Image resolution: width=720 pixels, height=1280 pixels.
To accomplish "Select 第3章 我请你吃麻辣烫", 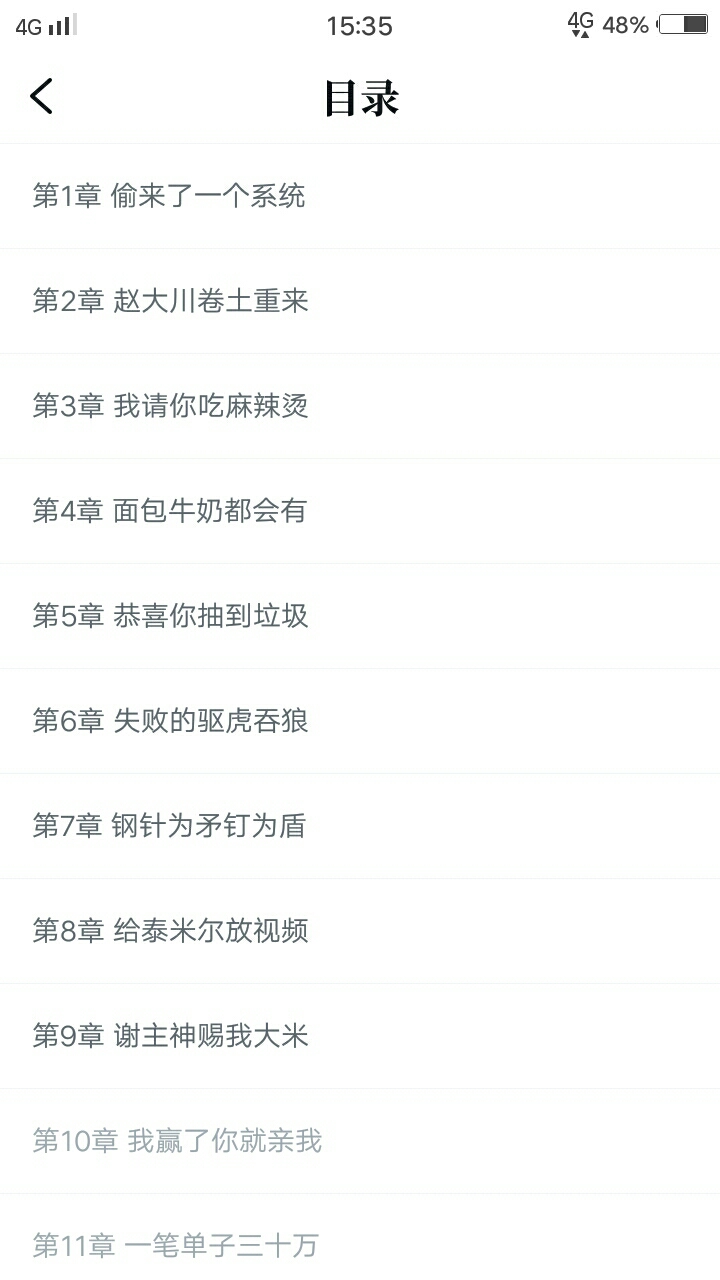I will pos(171,406).
